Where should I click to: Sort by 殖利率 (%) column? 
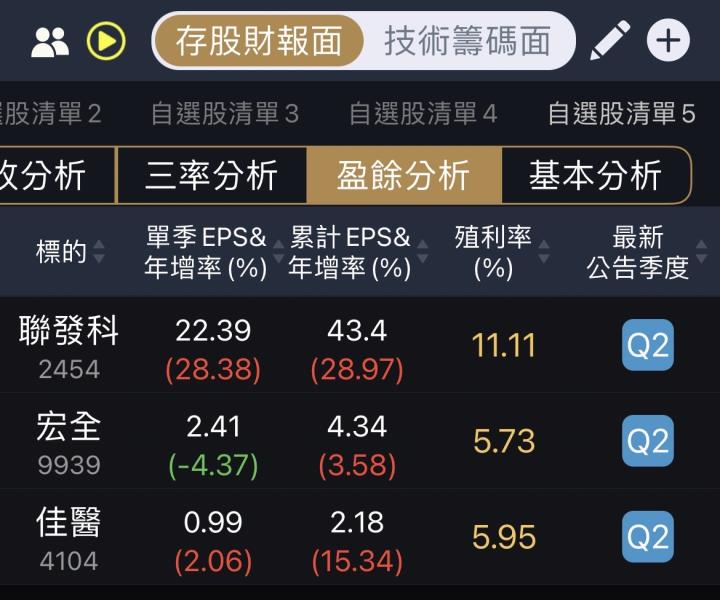point(494,252)
